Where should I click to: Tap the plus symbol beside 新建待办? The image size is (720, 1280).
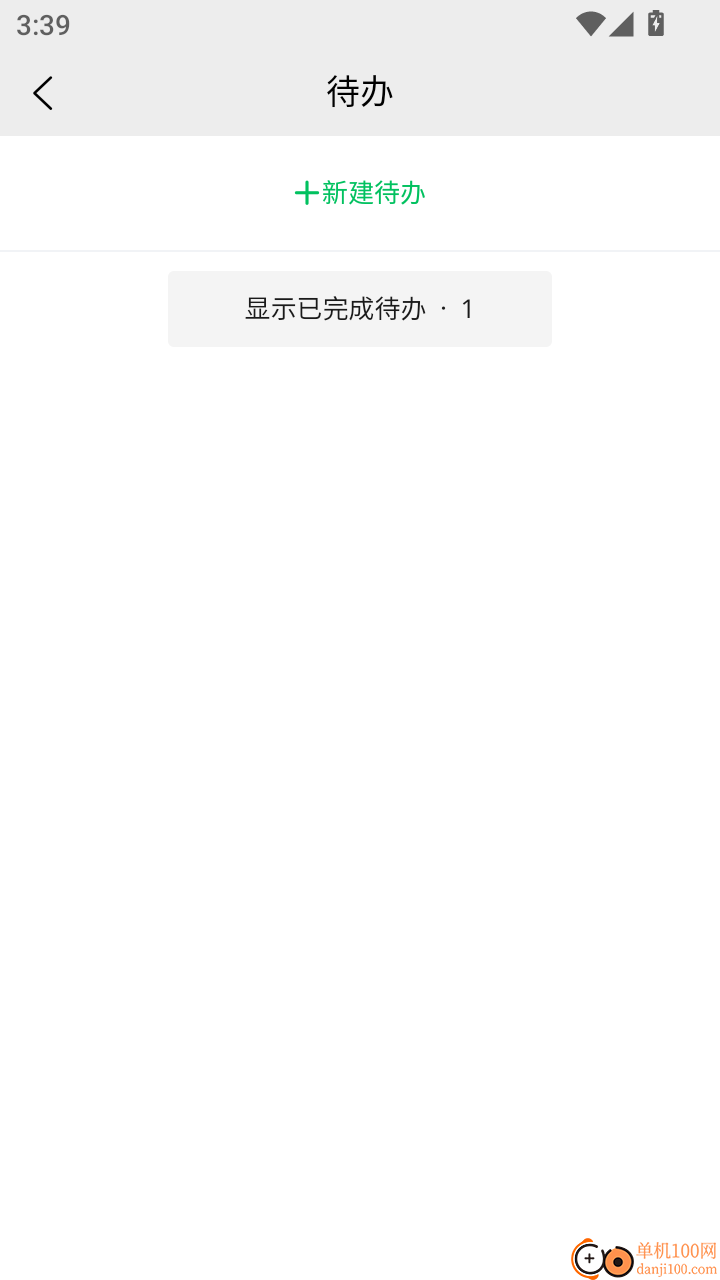[303, 193]
